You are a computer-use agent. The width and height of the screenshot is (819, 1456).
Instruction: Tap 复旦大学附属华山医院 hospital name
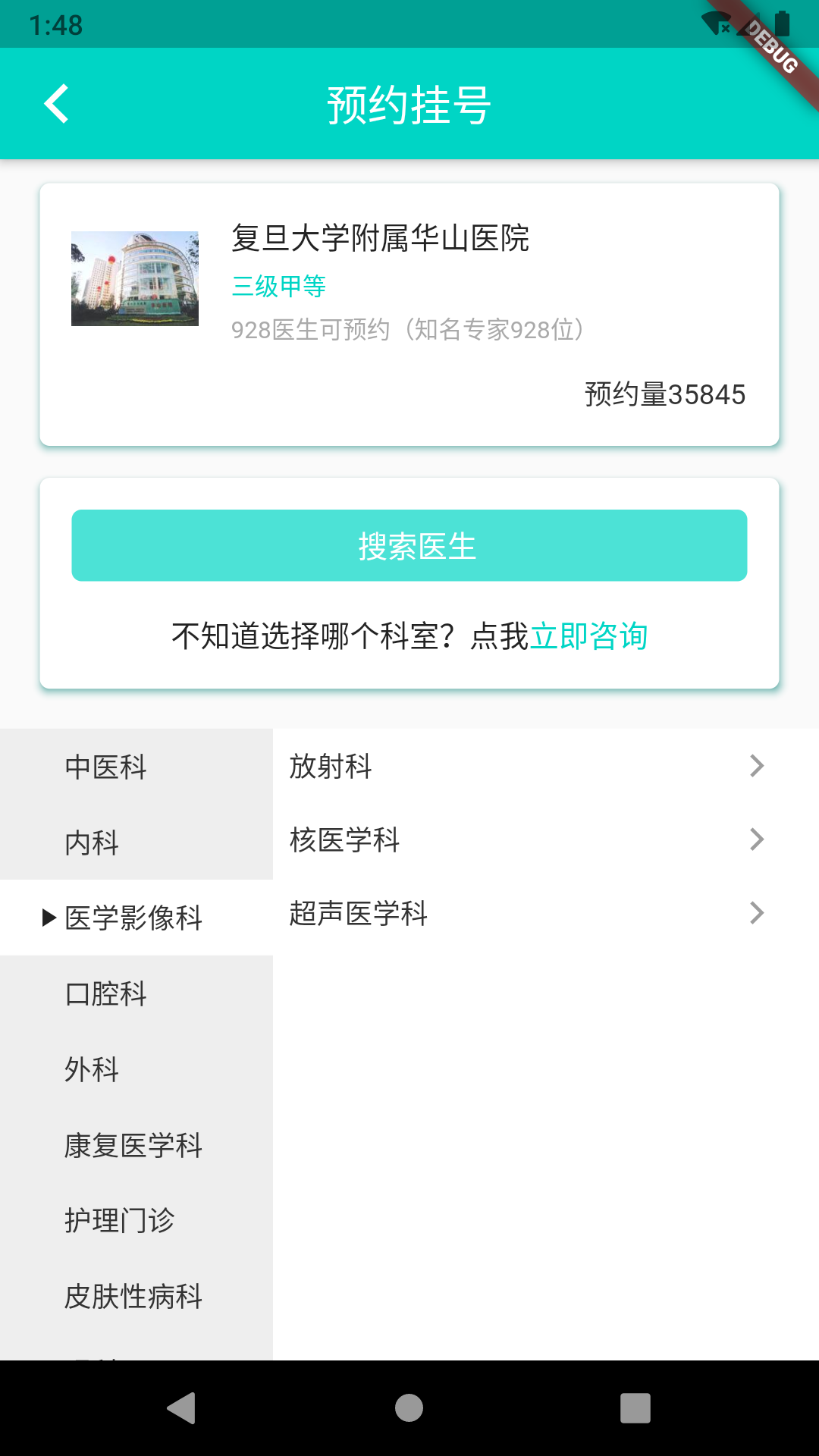pos(381,237)
